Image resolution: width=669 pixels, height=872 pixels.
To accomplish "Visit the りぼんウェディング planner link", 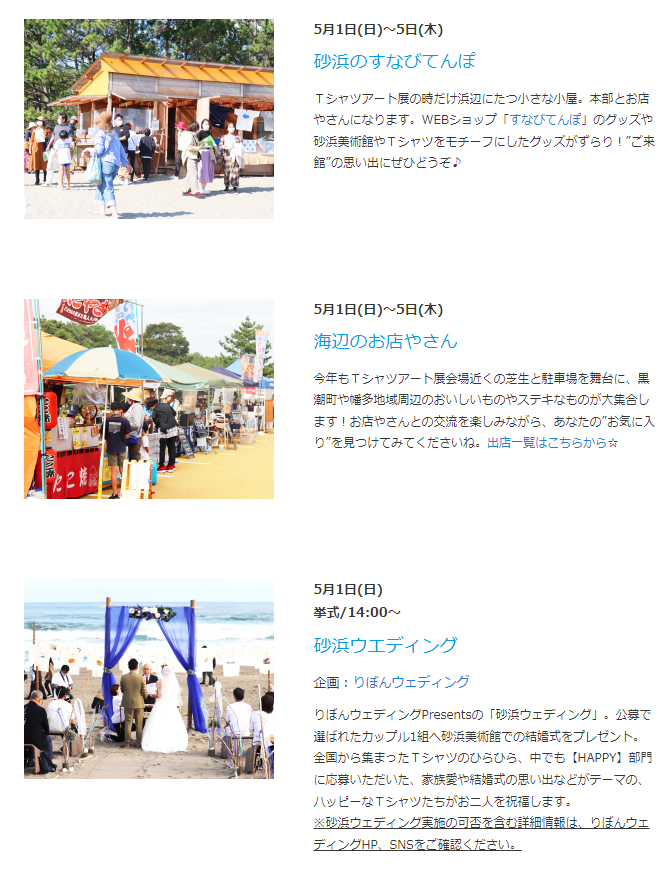I will 411,682.
